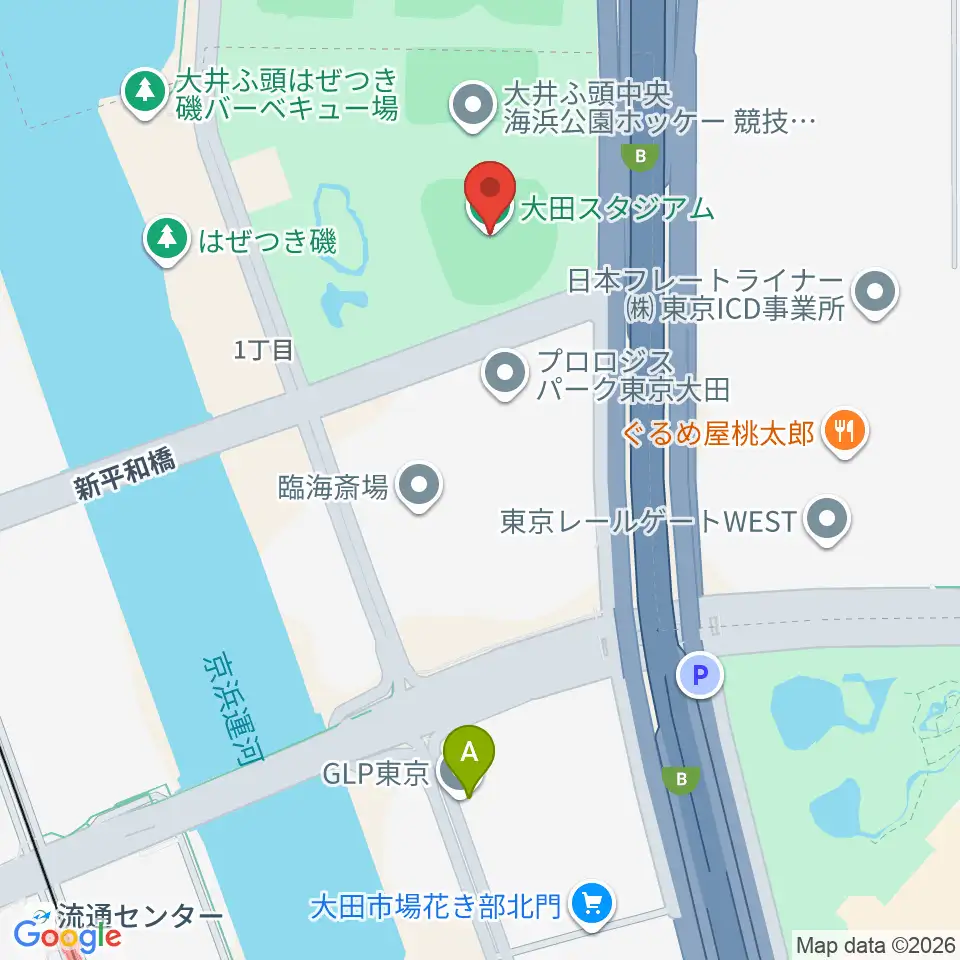Open the Google logo link
The width and height of the screenshot is (960, 960).
point(67,936)
